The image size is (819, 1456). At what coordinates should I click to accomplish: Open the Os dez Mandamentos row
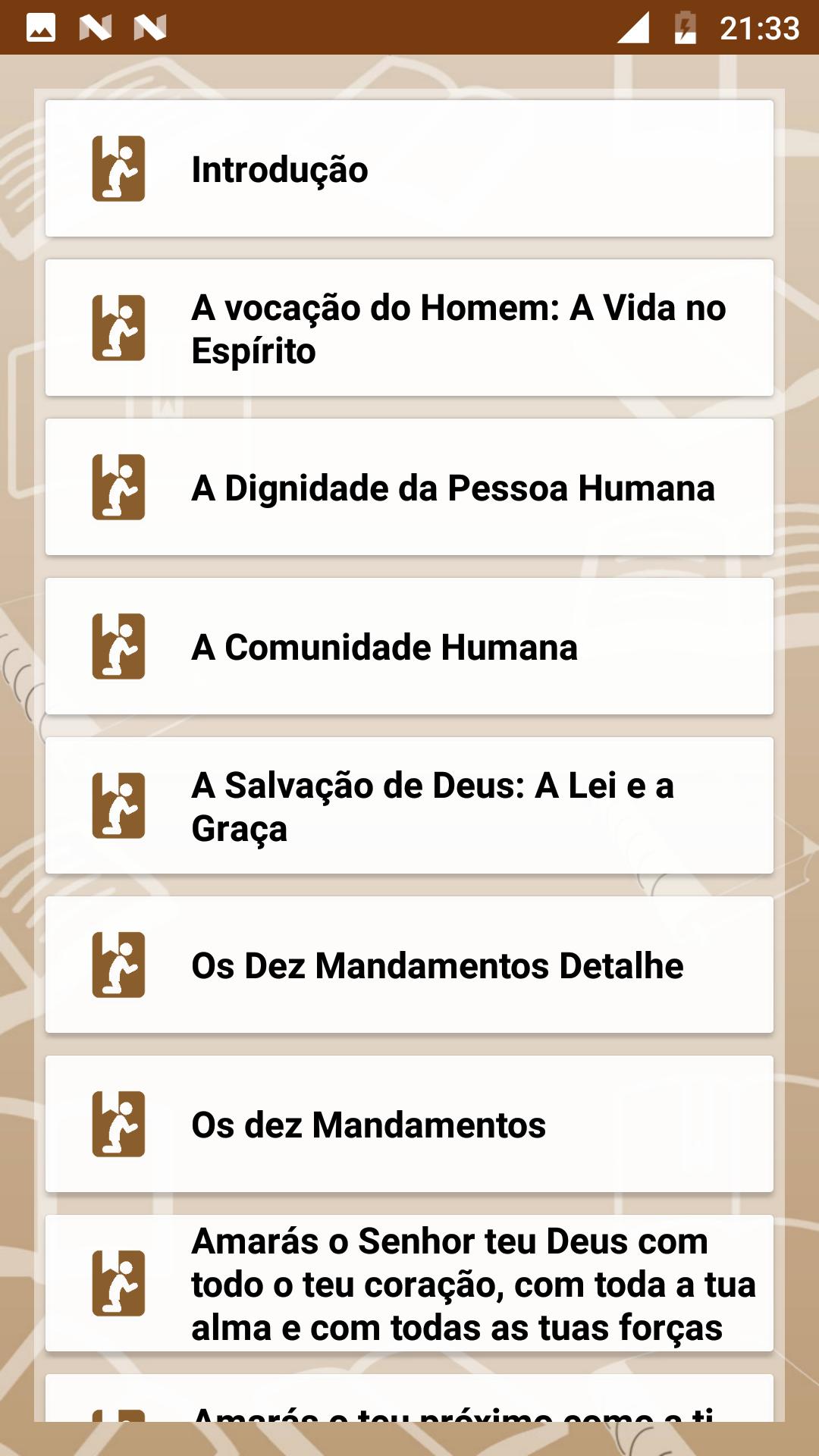409,1124
